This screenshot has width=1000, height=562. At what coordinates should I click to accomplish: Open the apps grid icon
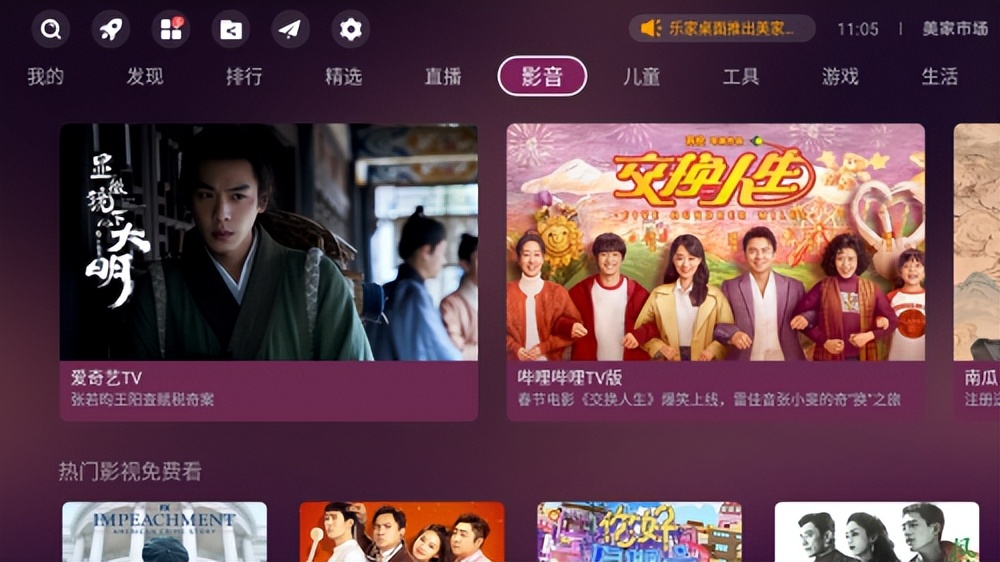point(171,29)
